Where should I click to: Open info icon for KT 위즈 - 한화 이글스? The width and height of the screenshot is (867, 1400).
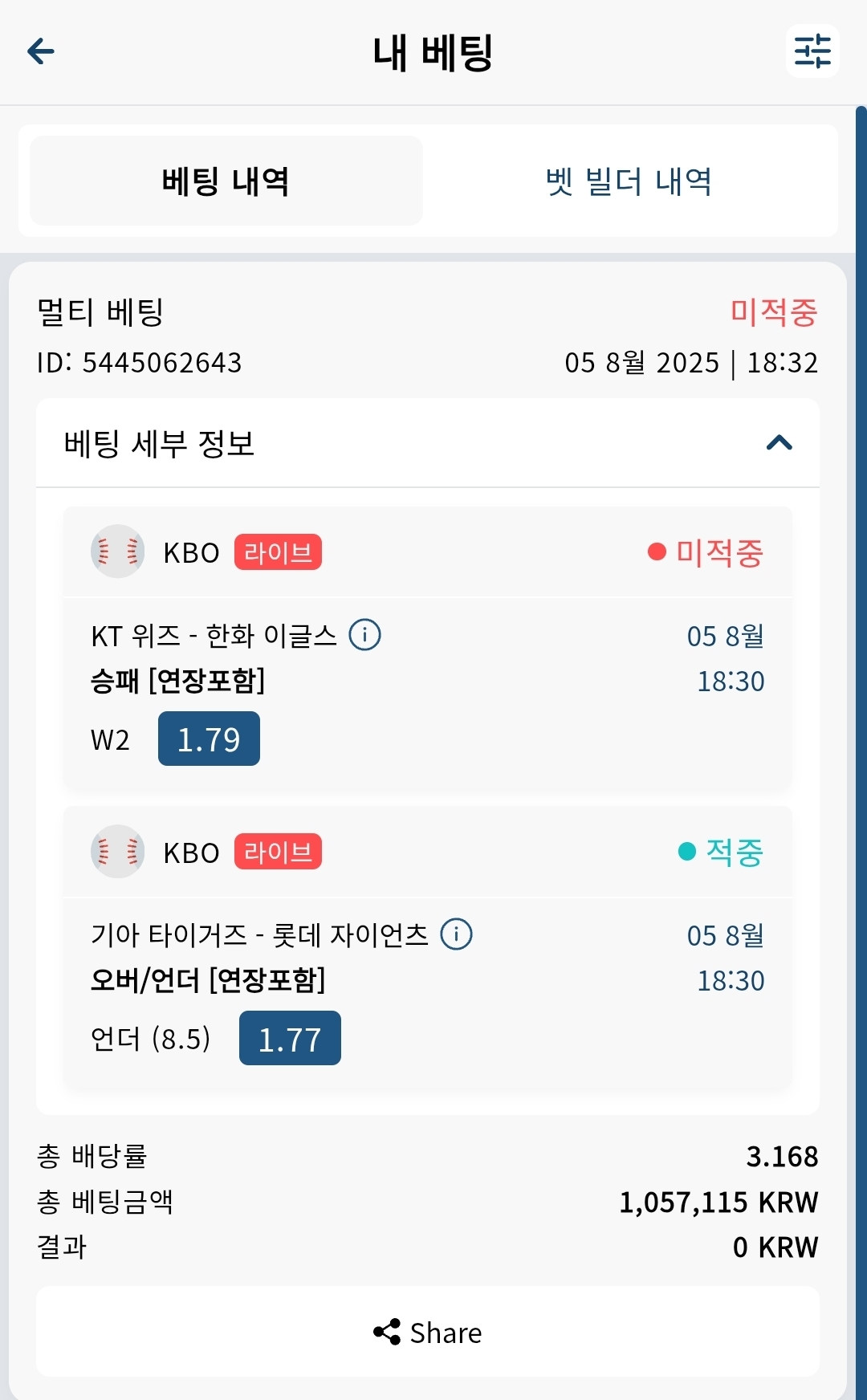(365, 635)
